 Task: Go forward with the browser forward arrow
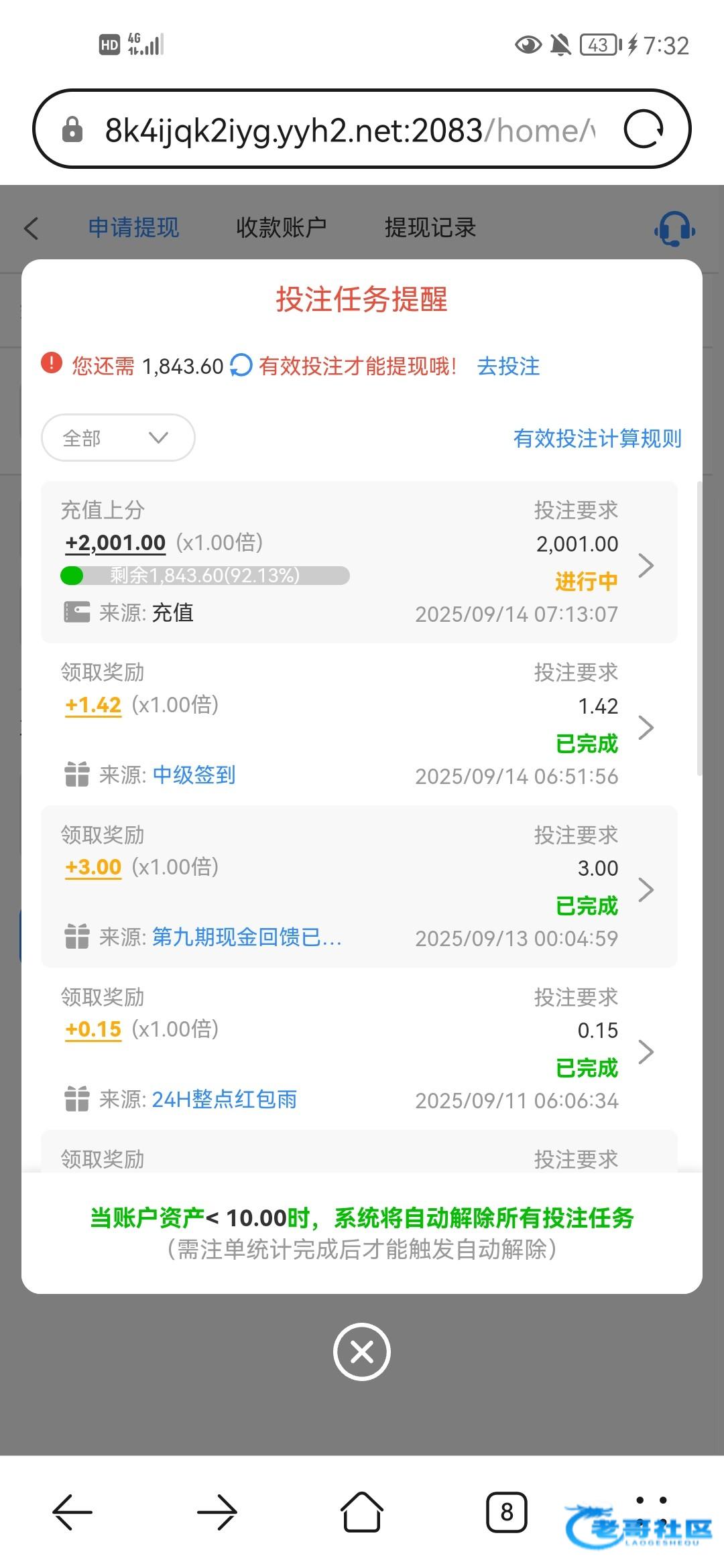click(x=217, y=1512)
